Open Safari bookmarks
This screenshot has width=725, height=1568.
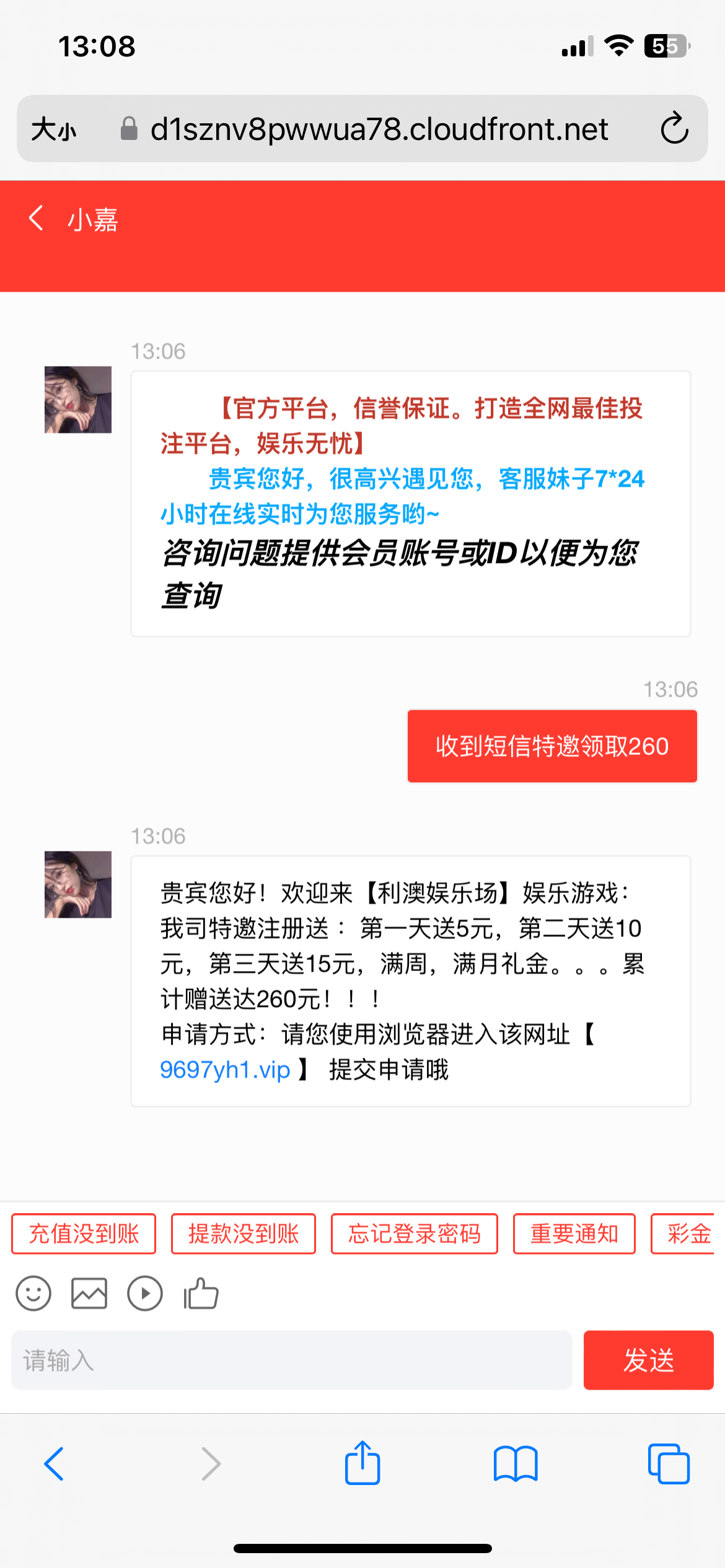516,1464
